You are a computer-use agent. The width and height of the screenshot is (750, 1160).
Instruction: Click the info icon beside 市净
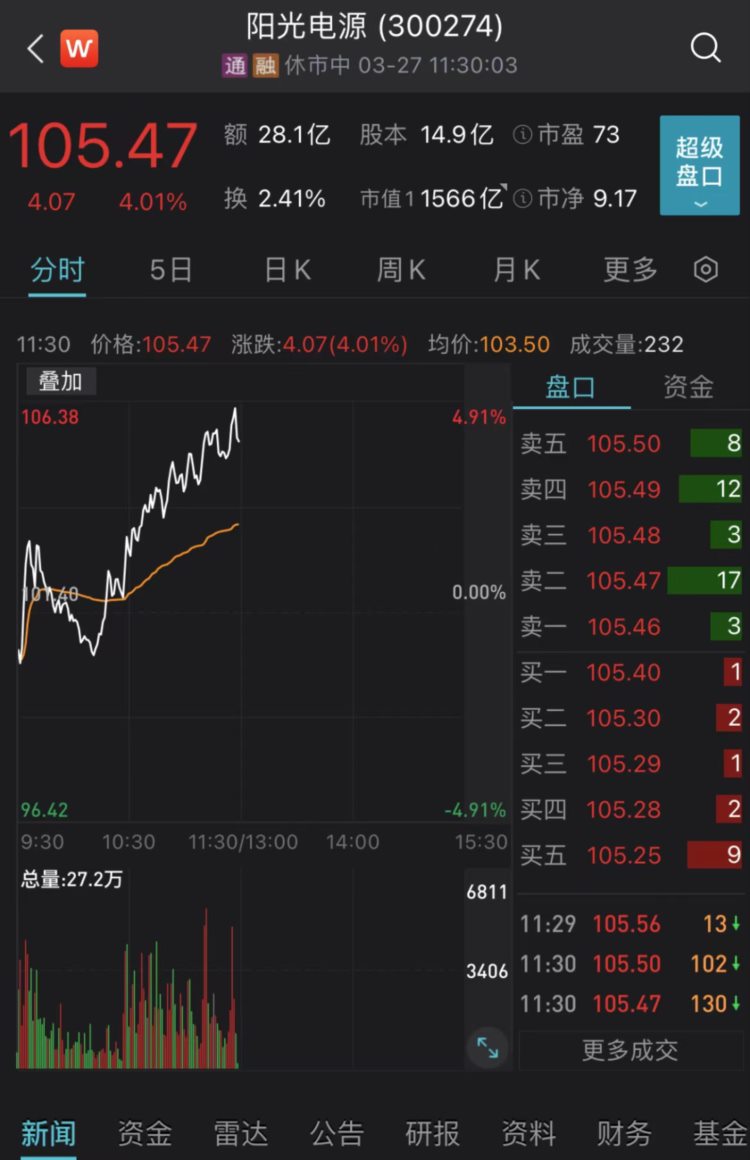click(x=523, y=198)
